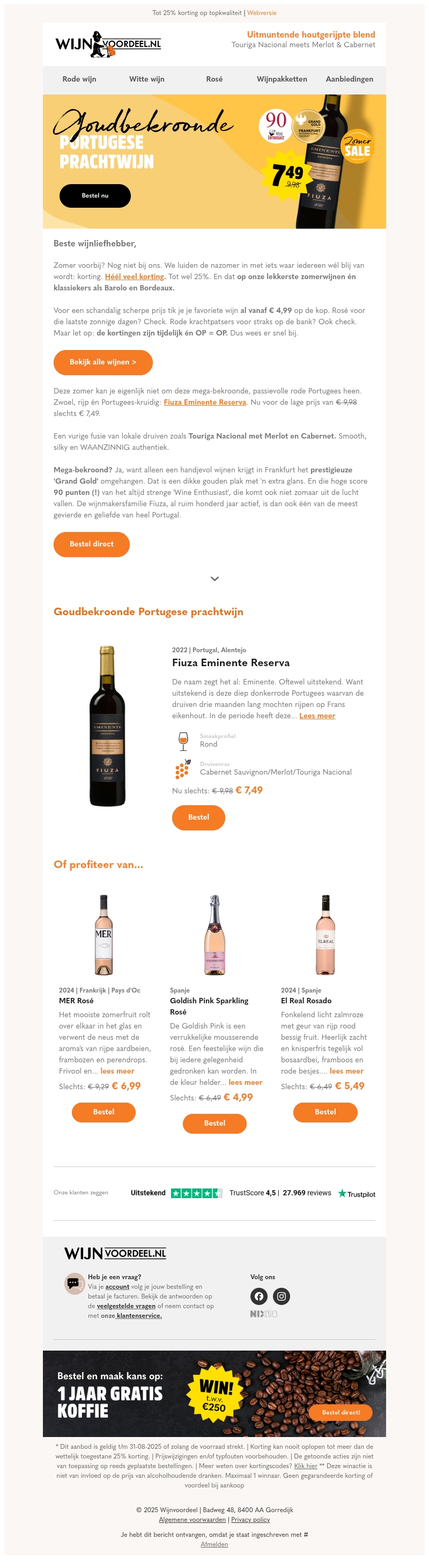
Task: Tap the Bestel nu banner button
Action: (x=95, y=196)
